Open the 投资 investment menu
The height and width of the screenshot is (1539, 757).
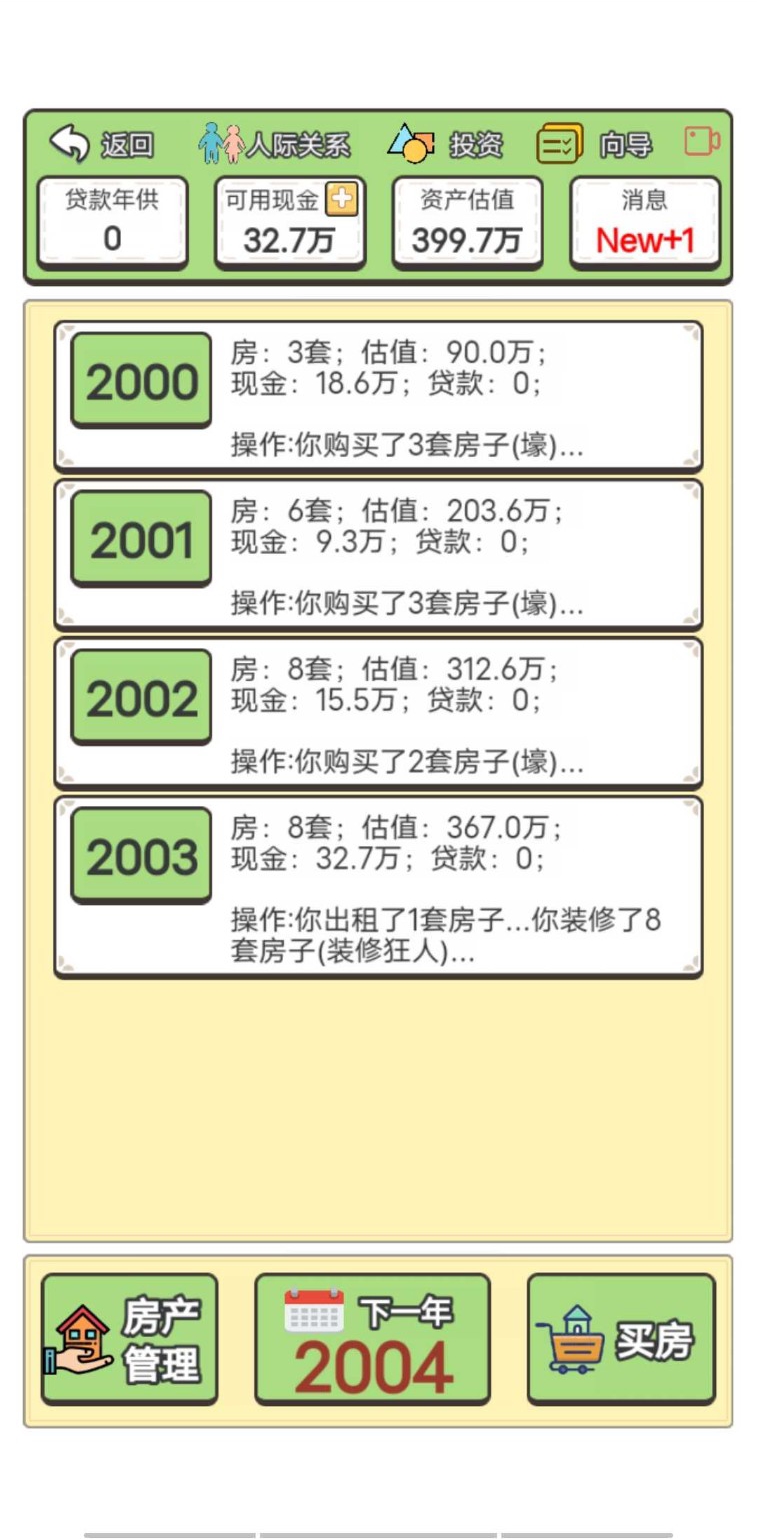(445, 145)
